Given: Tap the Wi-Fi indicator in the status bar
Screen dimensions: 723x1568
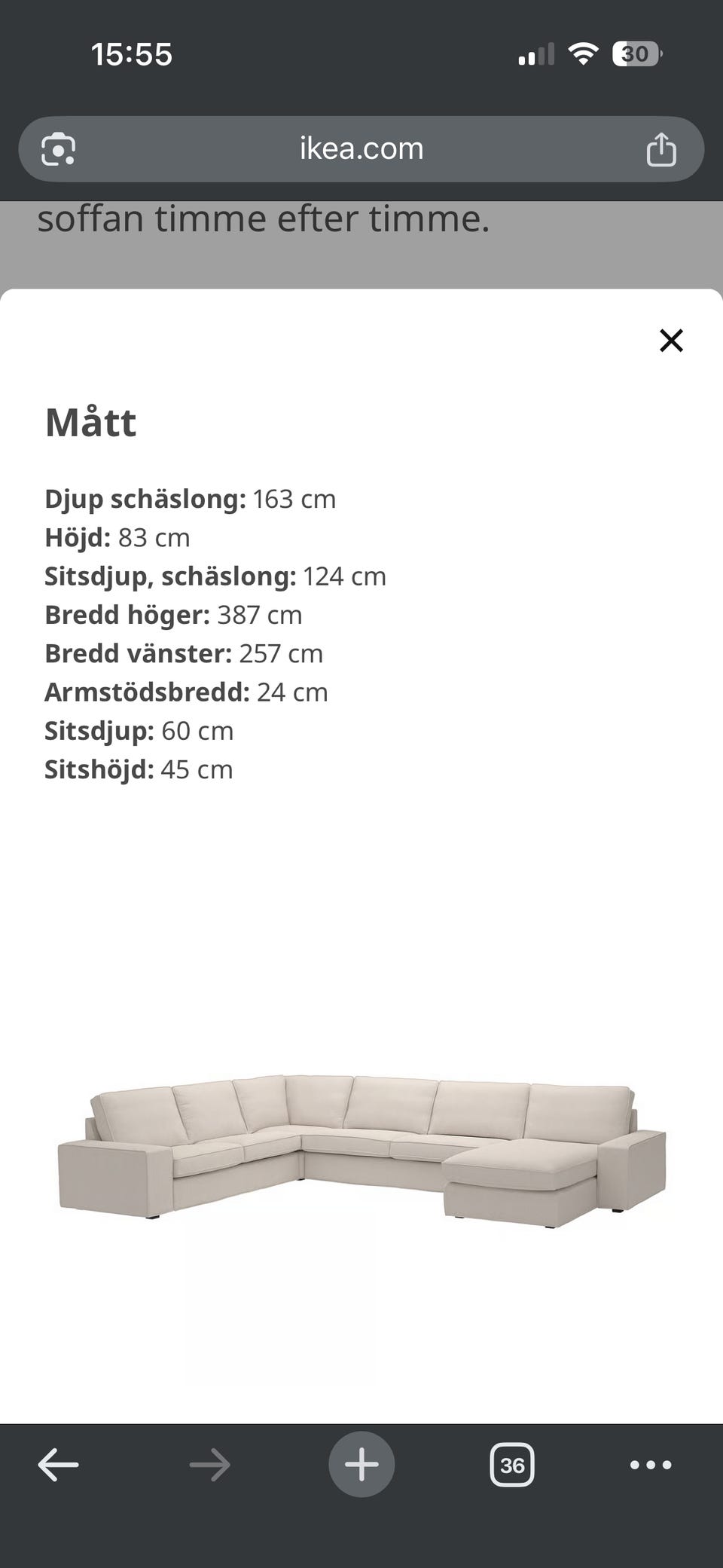Looking at the screenshot, I should [x=581, y=53].
